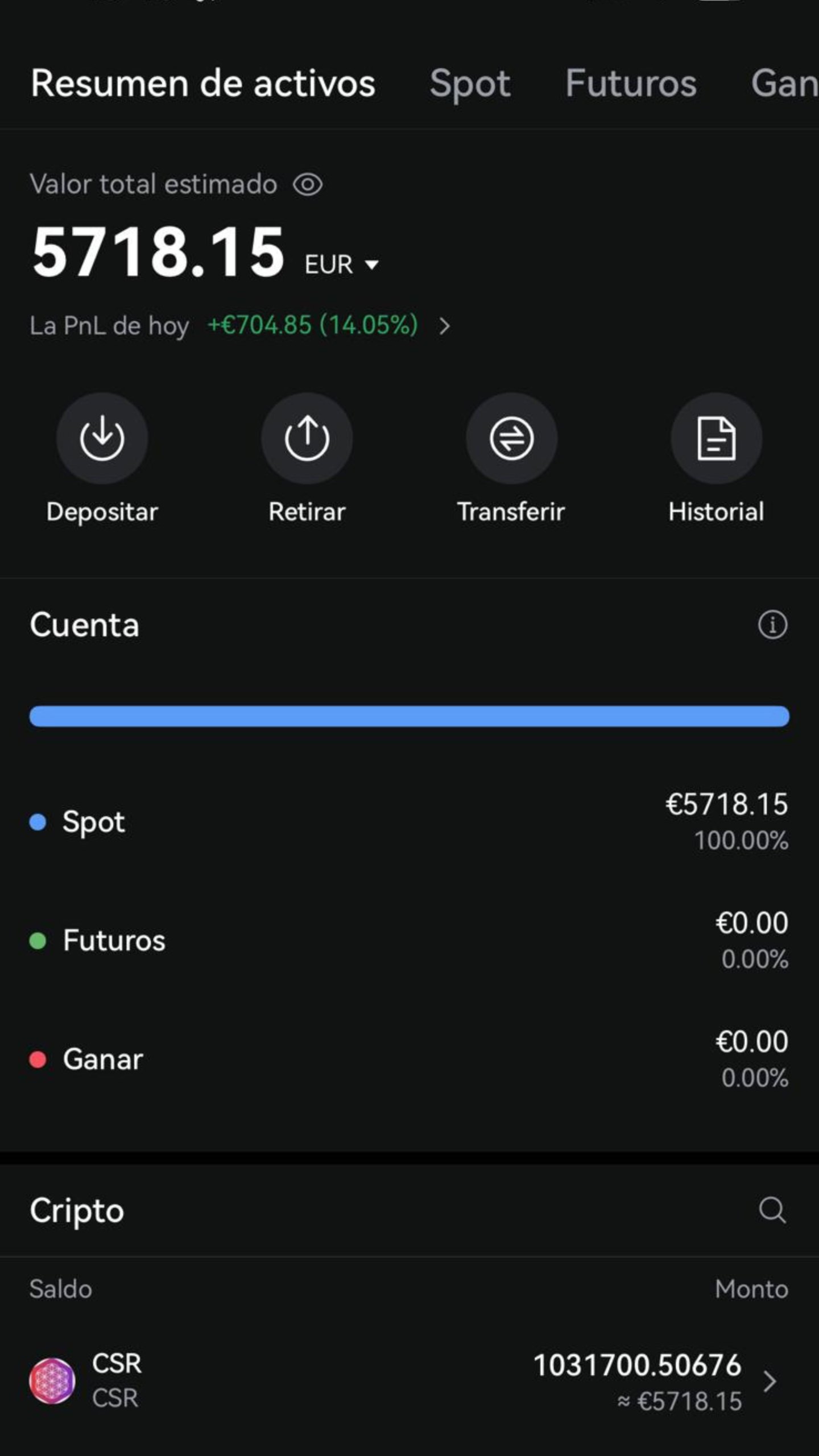Open the Ganar account row
The image size is (819, 1456).
click(409, 1059)
